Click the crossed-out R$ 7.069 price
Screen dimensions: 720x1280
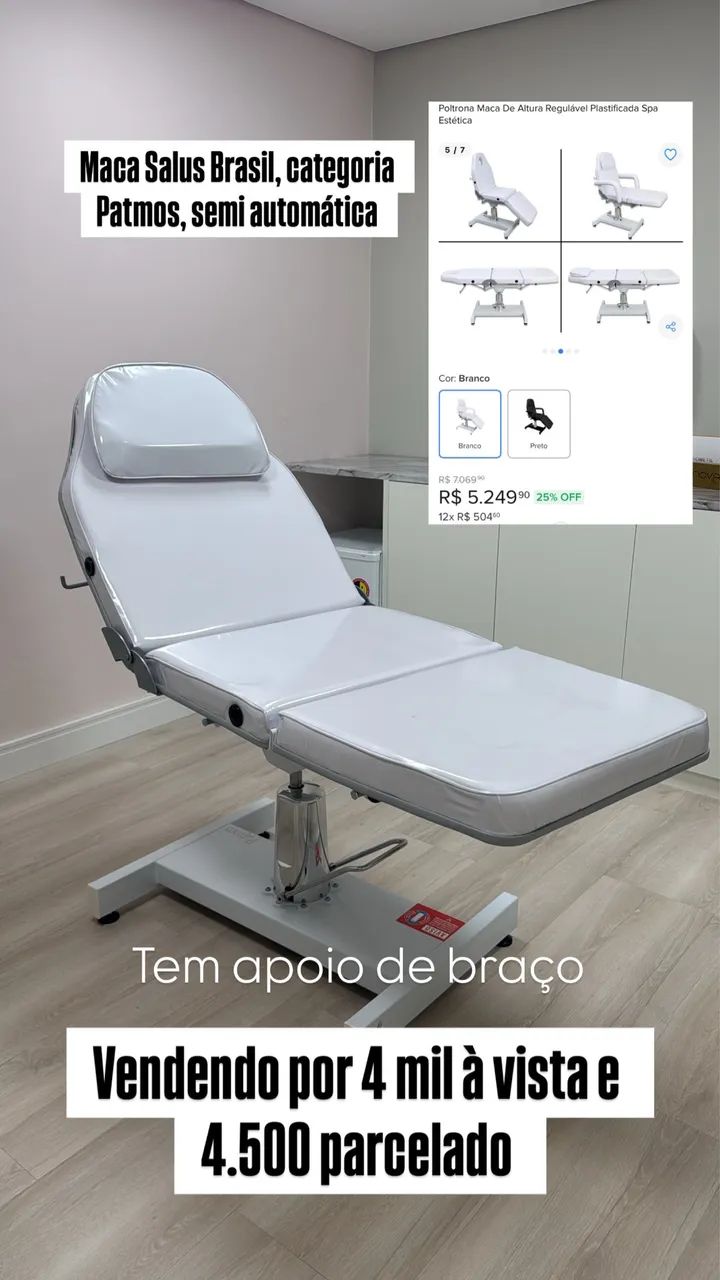pos(460,479)
